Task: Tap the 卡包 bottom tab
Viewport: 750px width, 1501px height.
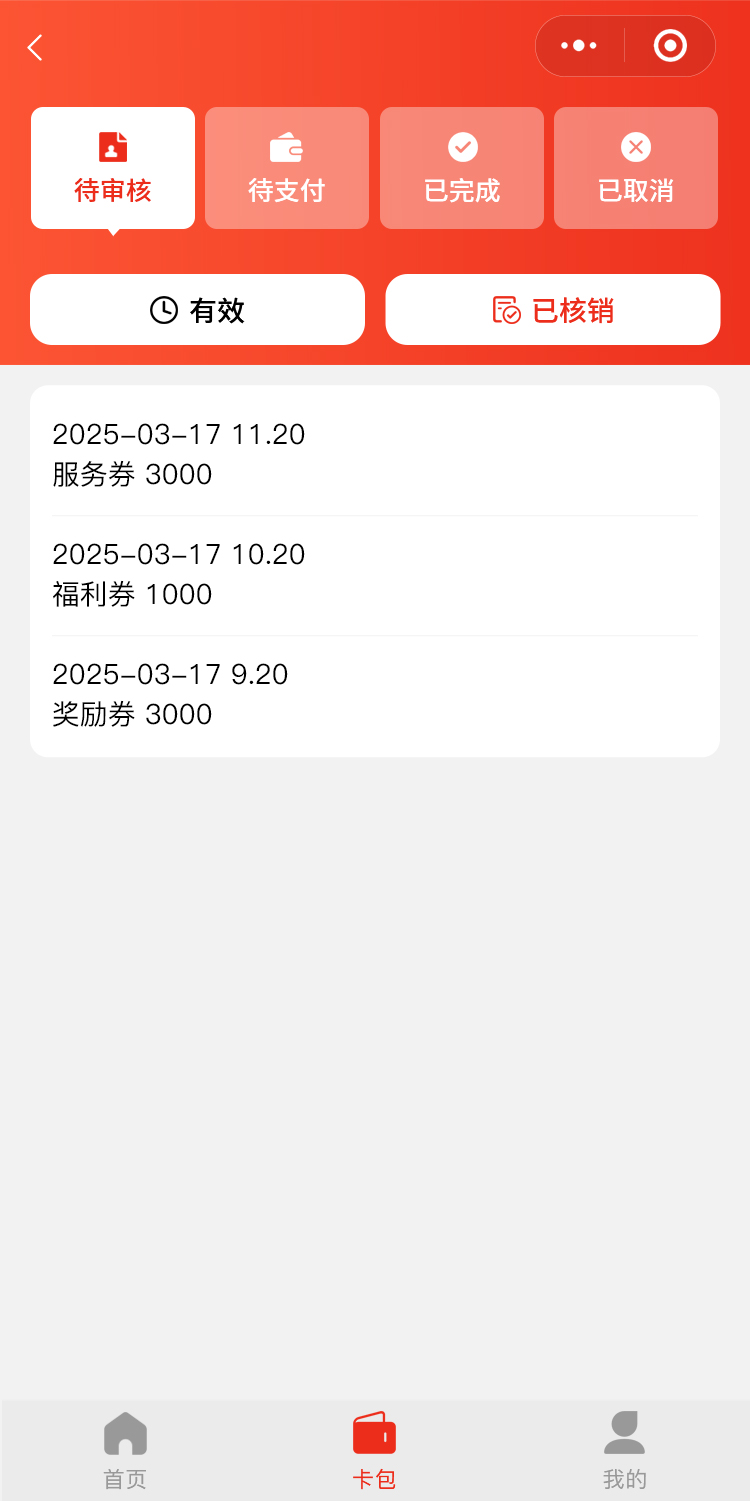Action: 375,1450
